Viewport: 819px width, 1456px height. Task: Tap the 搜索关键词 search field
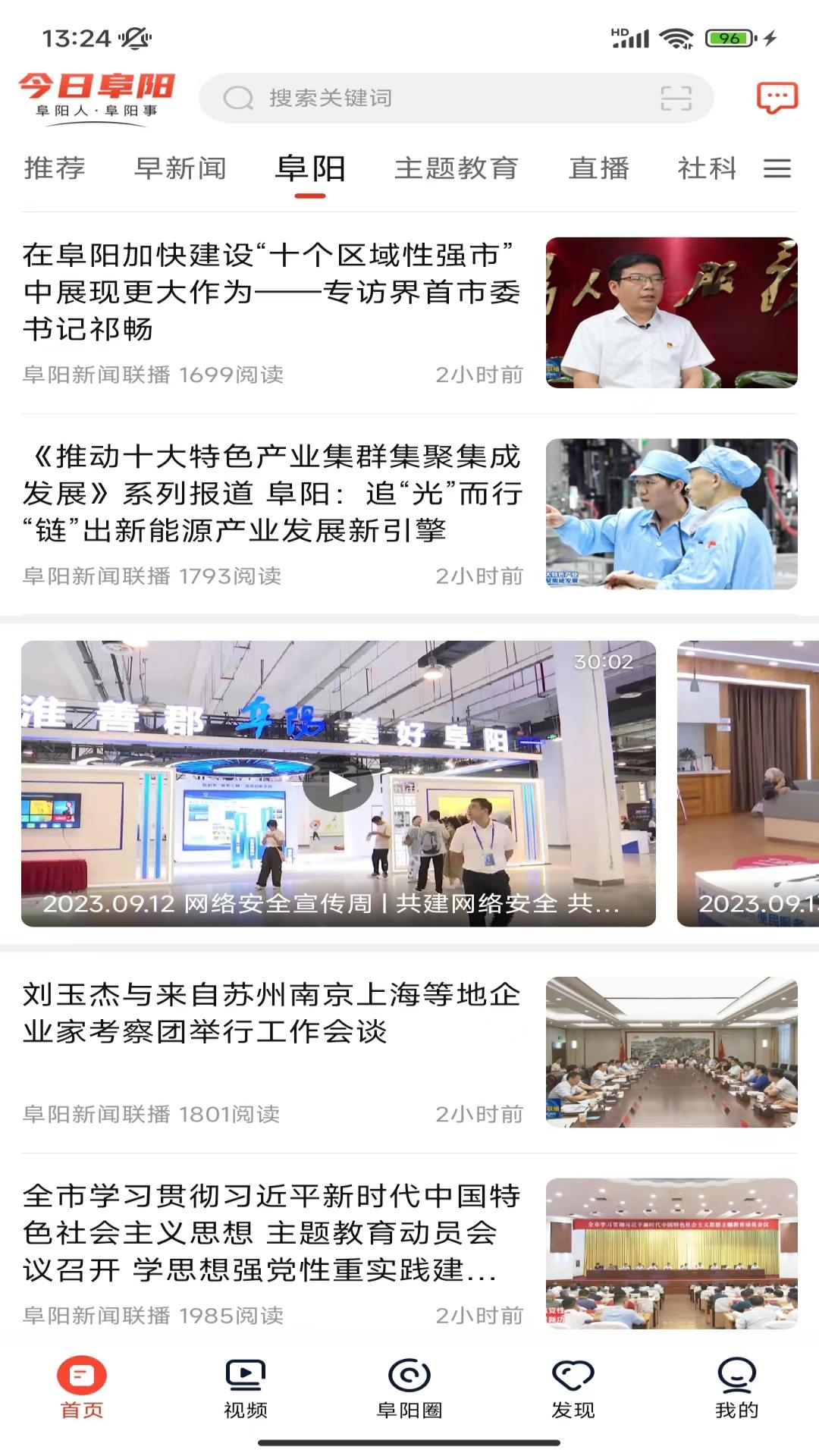tap(425, 98)
